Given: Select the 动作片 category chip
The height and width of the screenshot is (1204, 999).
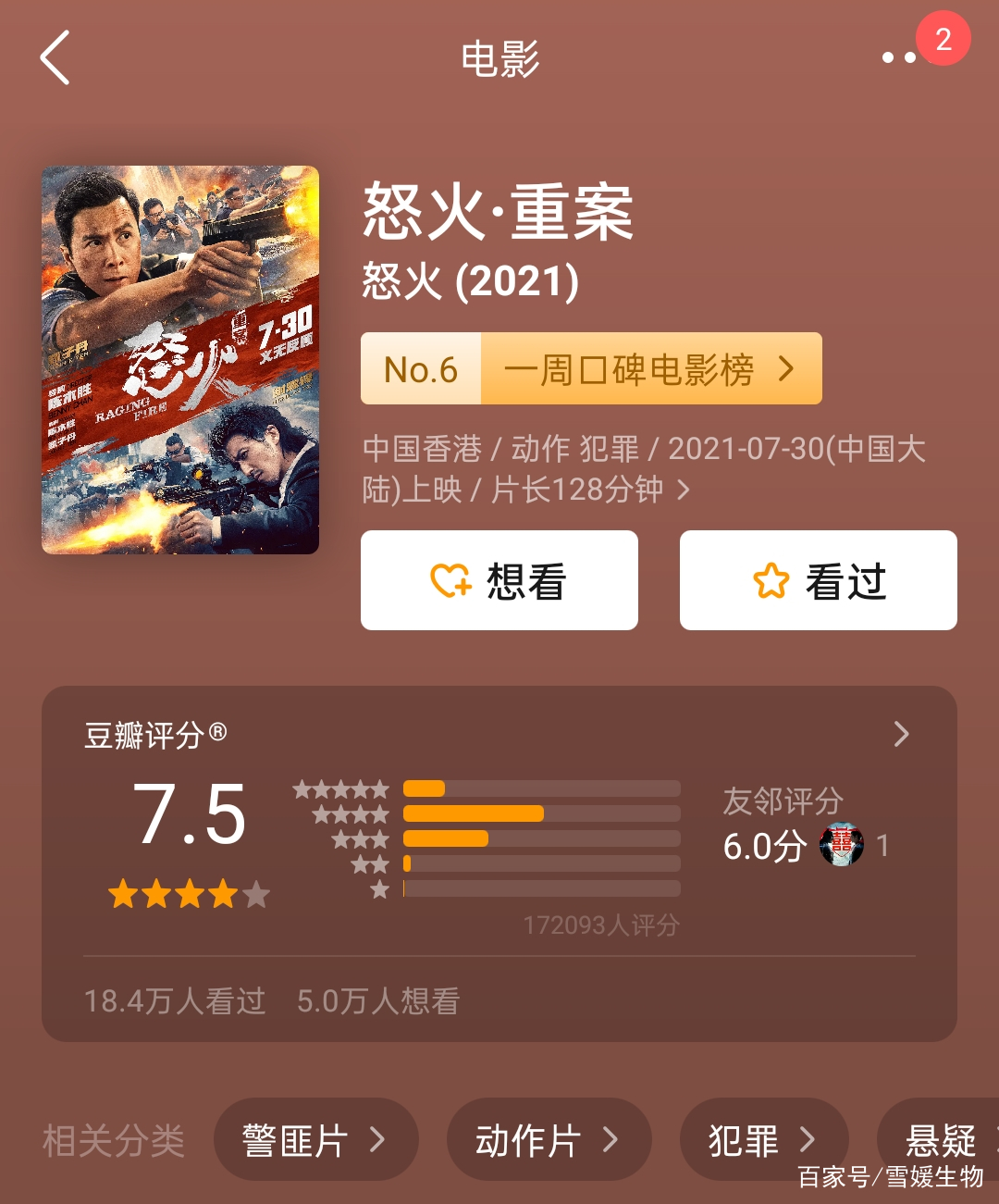Looking at the screenshot, I should (549, 1140).
